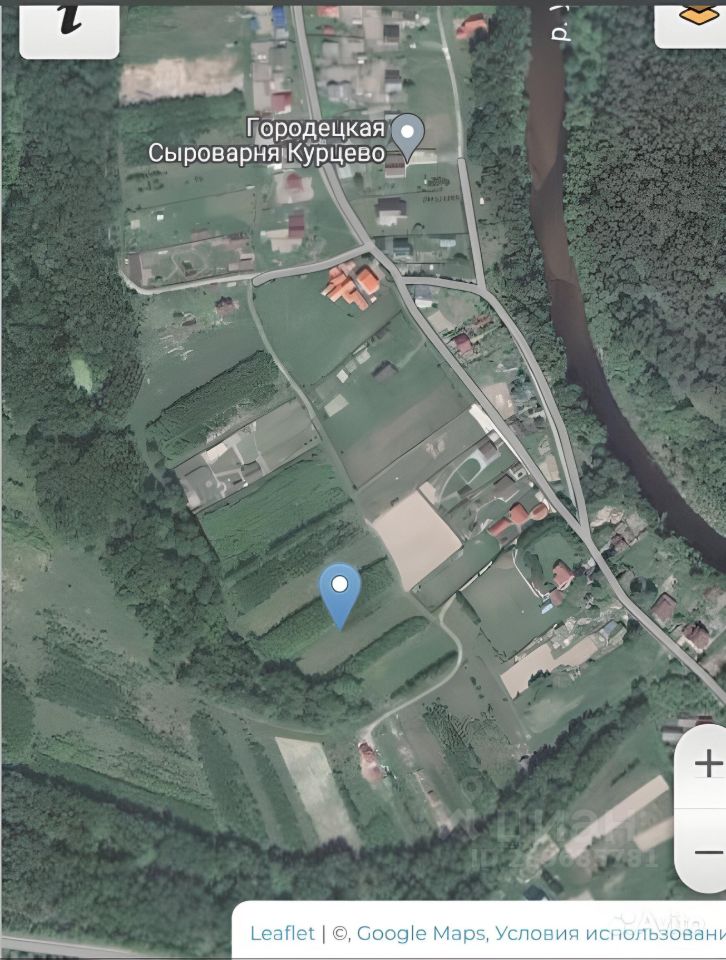The image size is (726, 960).
Task: Zoom out with the minus button
Action: (706, 852)
